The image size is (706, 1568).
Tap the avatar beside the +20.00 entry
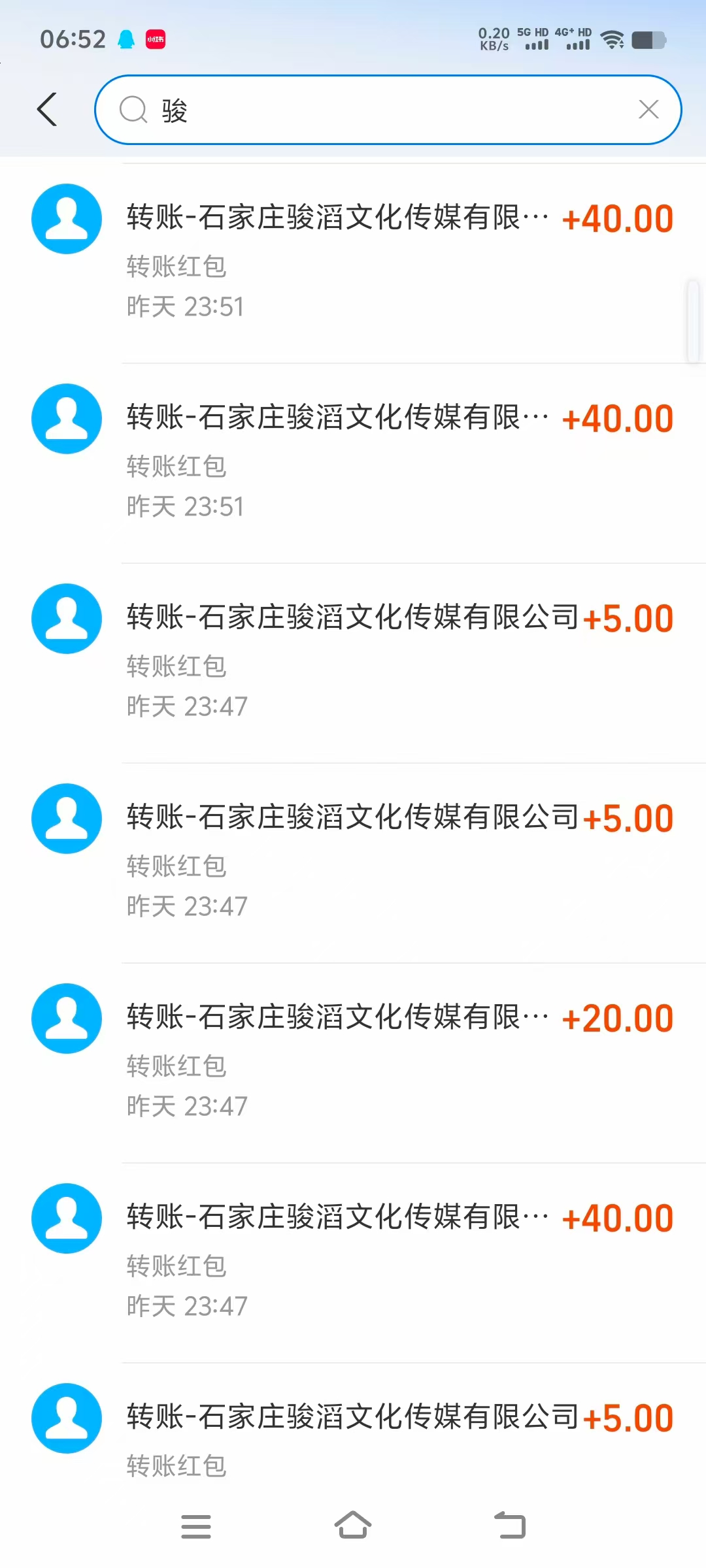coord(66,1019)
